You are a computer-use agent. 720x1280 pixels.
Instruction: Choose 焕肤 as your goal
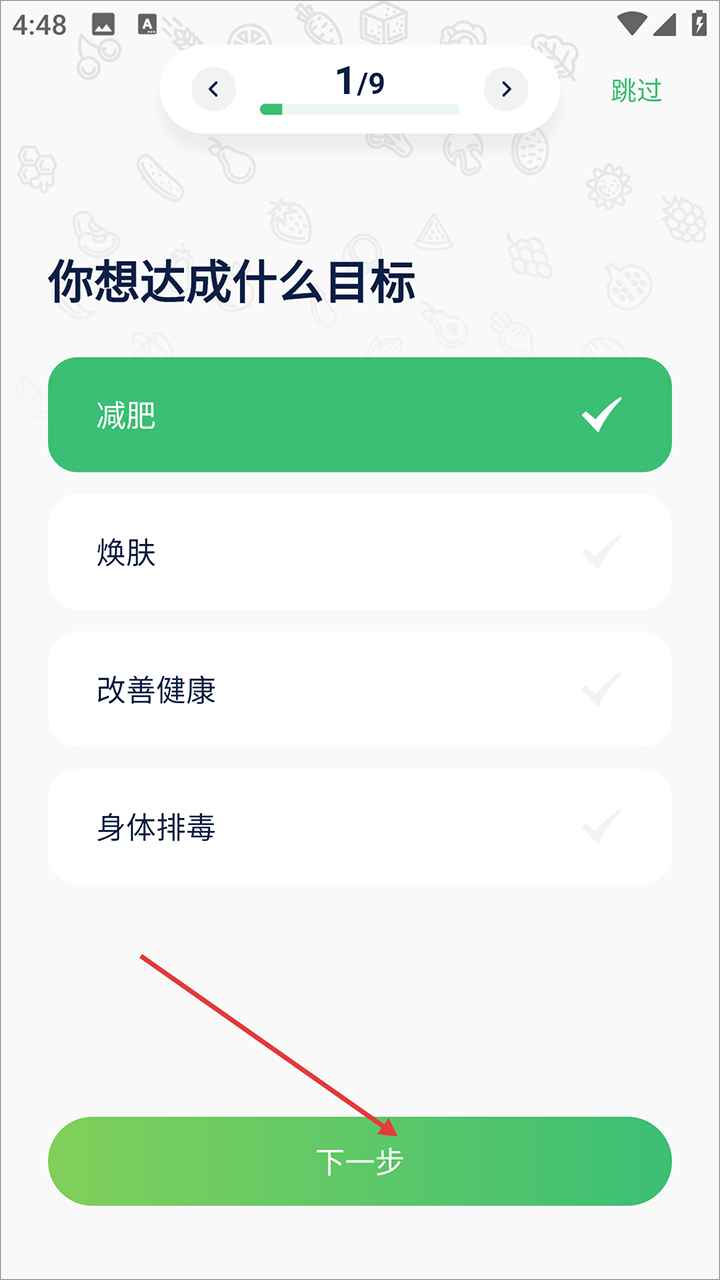tap(359, 552)
